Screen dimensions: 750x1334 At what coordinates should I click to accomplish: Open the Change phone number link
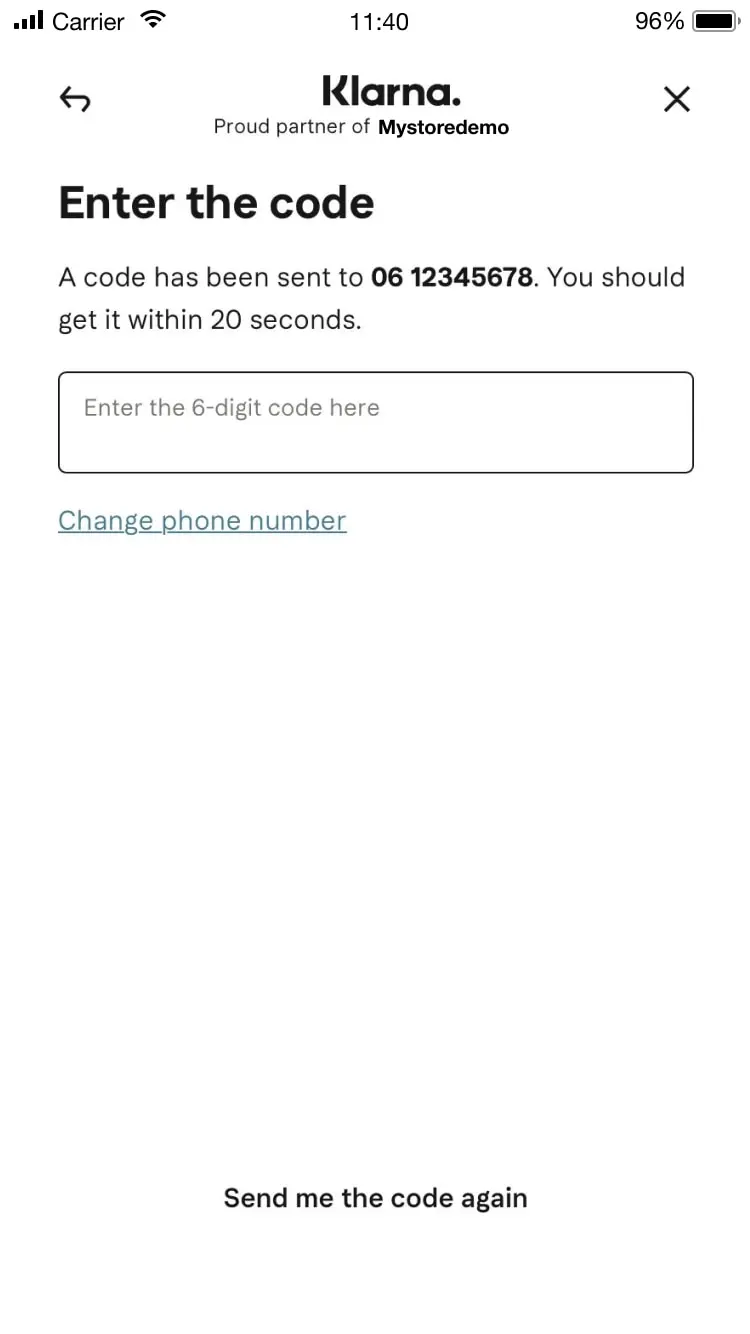[202, 520]
